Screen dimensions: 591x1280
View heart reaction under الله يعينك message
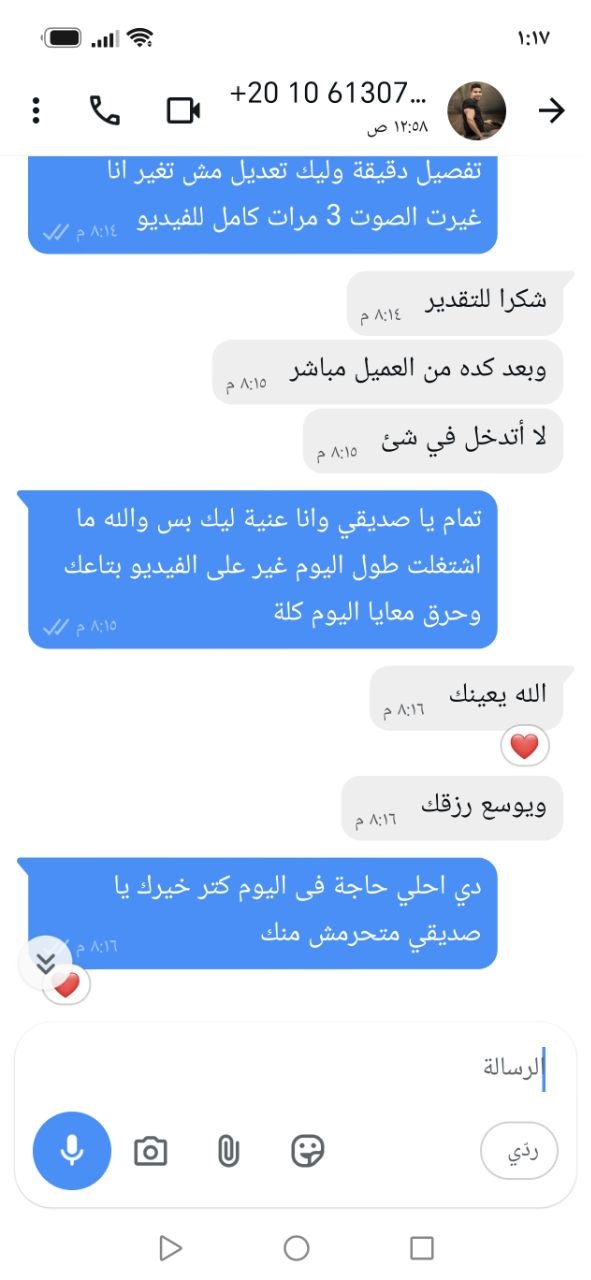(x=525, y=746)
